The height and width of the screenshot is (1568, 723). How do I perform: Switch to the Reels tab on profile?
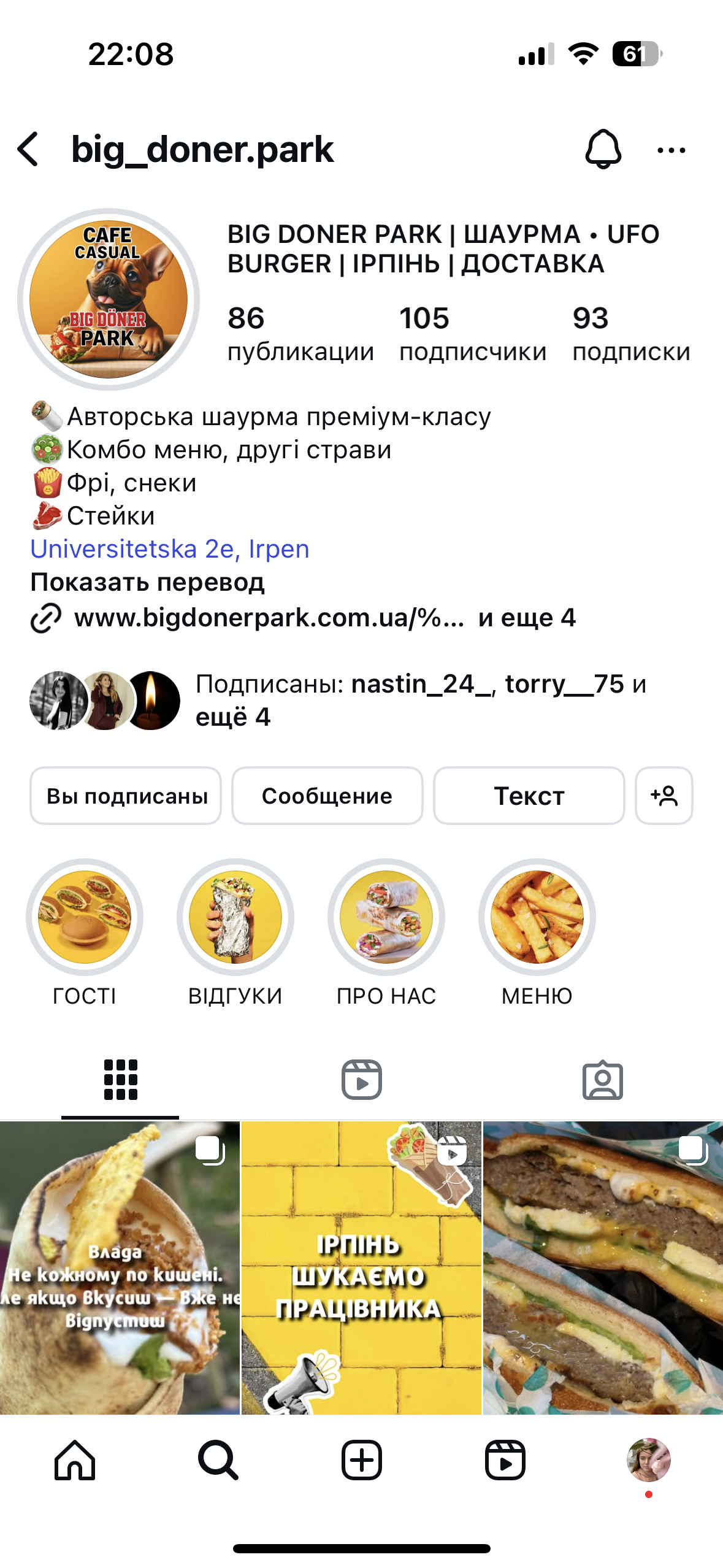point(361,1080)
